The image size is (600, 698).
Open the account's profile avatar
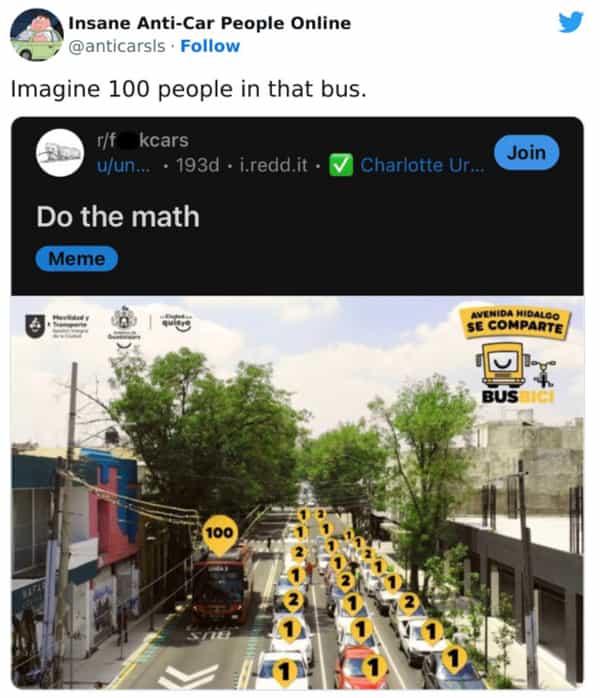(x=36, y=34)
